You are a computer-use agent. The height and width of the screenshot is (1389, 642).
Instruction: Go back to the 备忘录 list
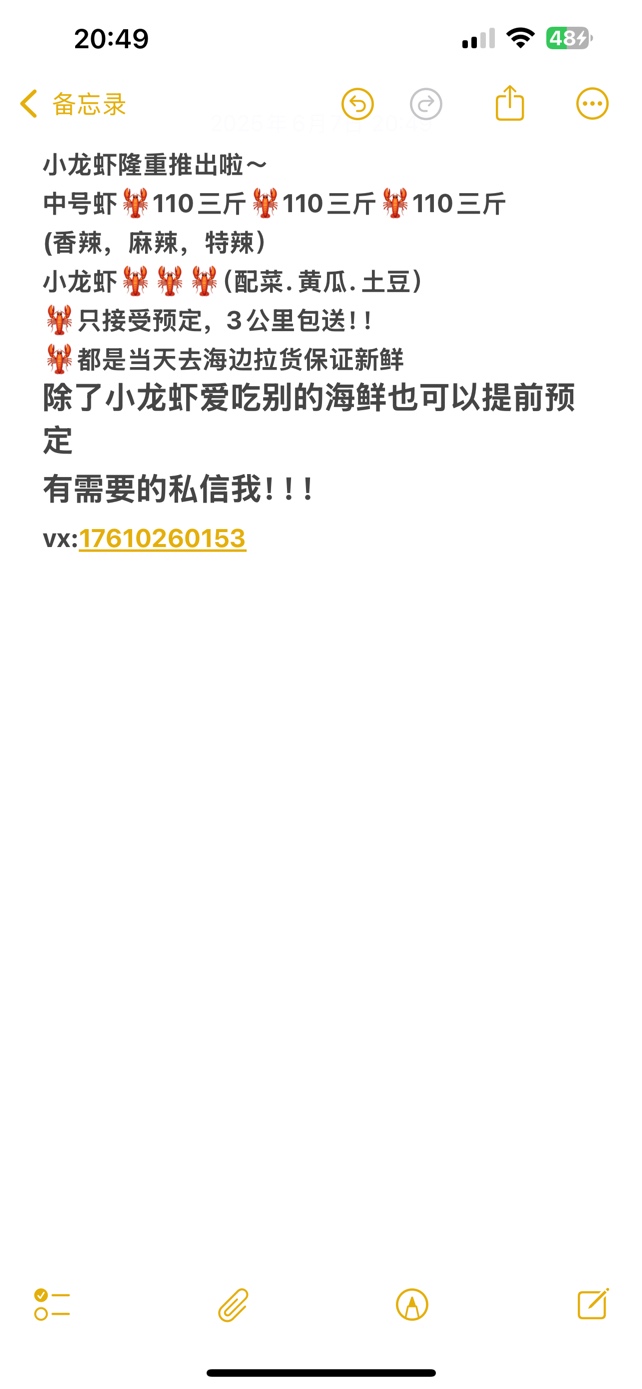[x=73, y=104]
